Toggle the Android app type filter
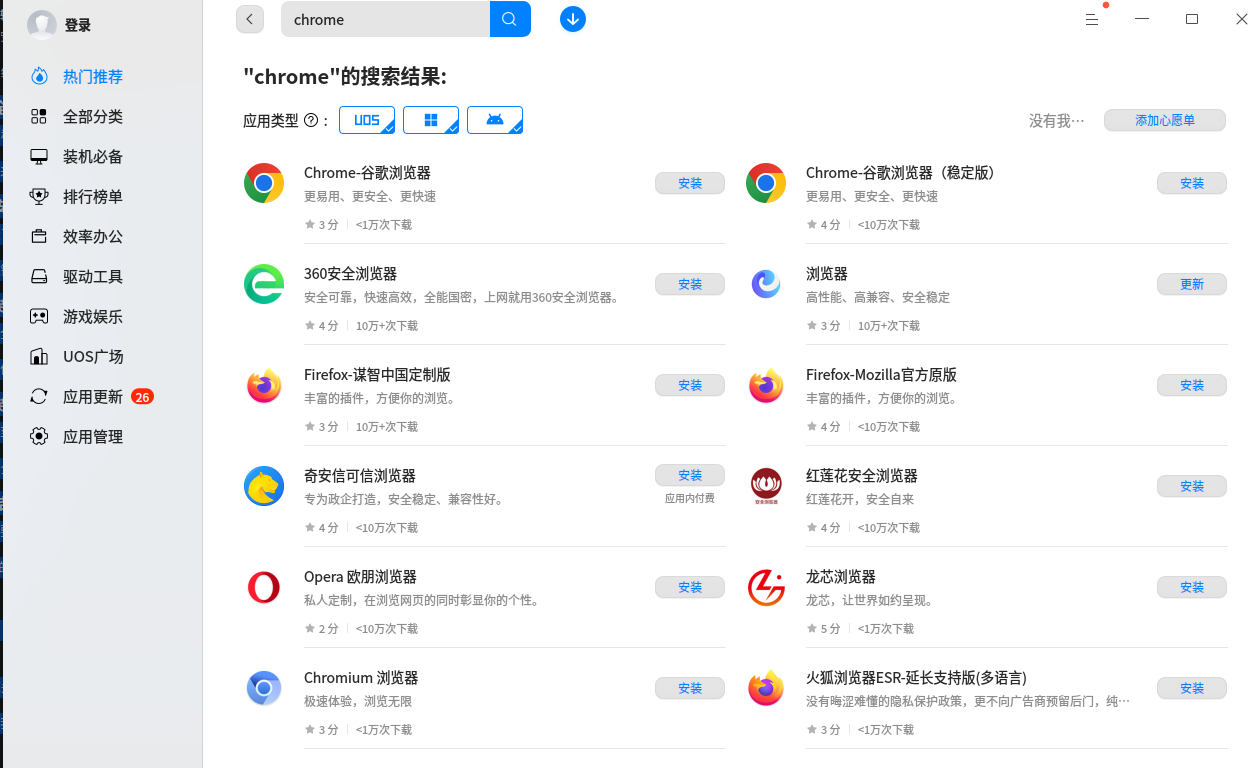The image size is (1256, 768). pyautogui.click(x=495, y=120)
